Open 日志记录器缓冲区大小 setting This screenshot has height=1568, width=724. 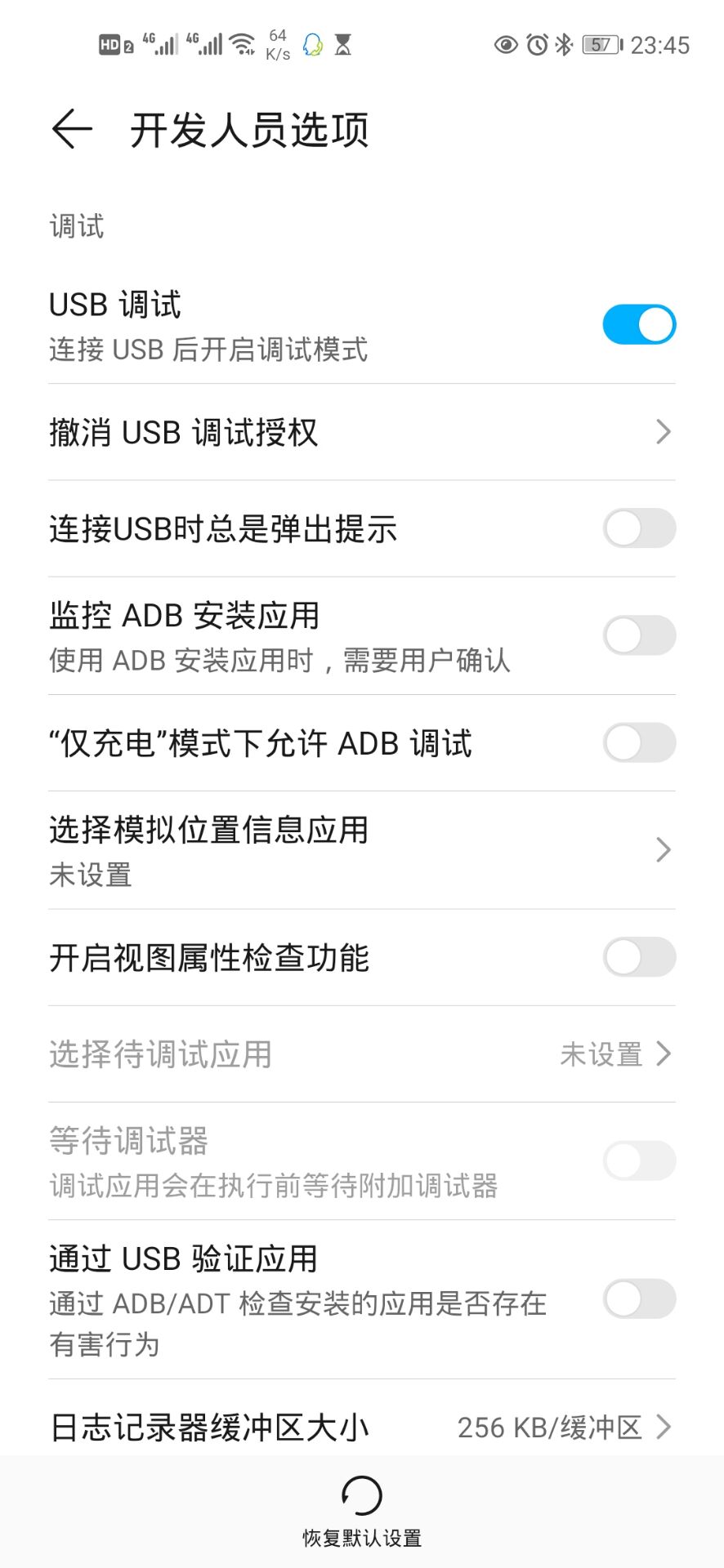(361, 1428)
